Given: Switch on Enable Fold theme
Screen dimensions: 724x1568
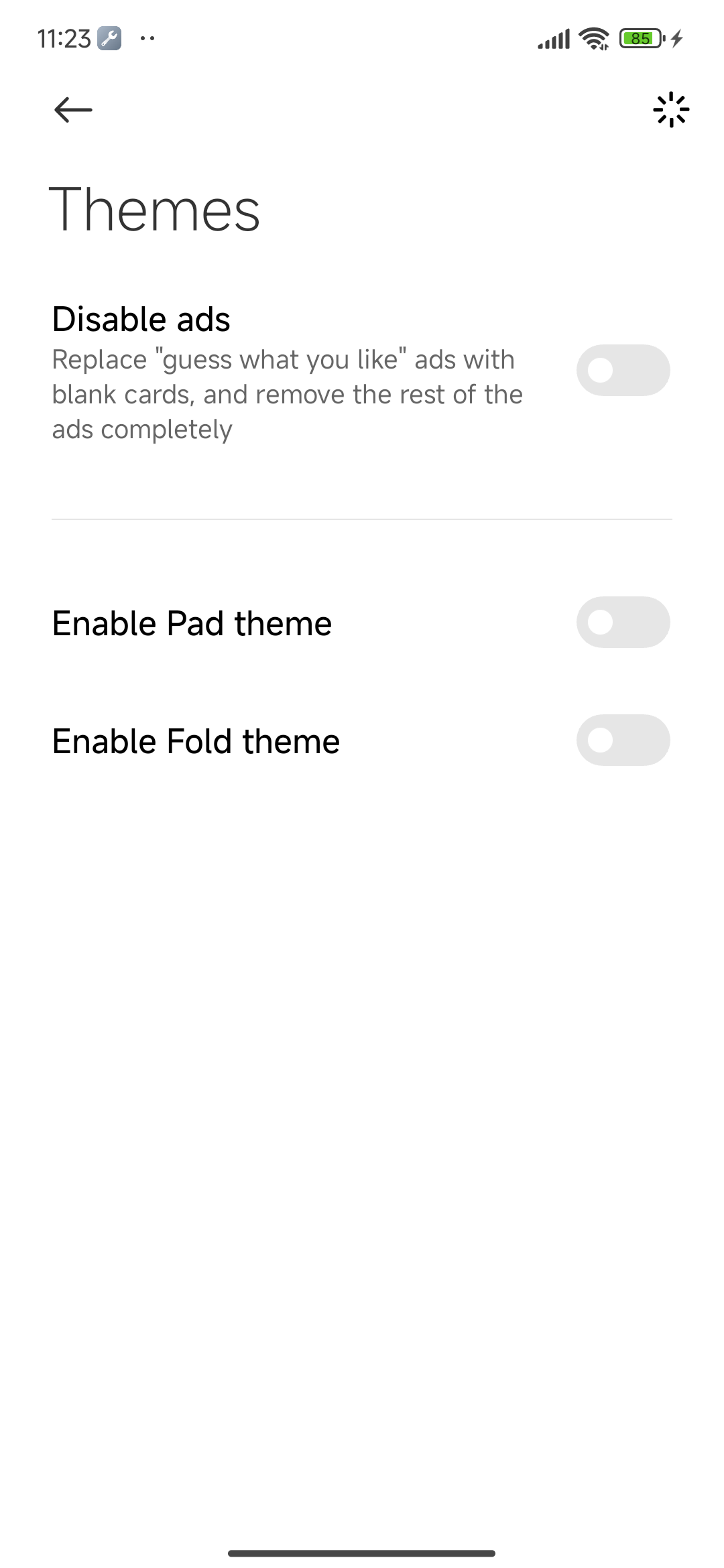Looking at the screenshot, I should (x=623, y=740).
